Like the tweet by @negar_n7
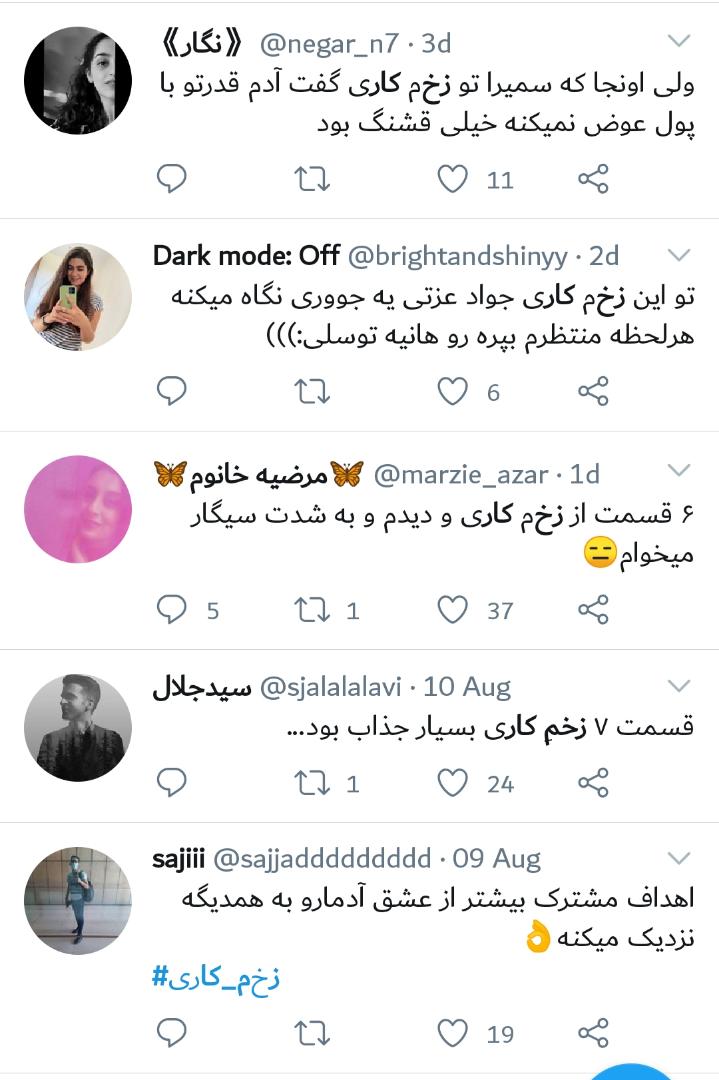The width and height of the screenshot is (719, 1080). point(453,179)
